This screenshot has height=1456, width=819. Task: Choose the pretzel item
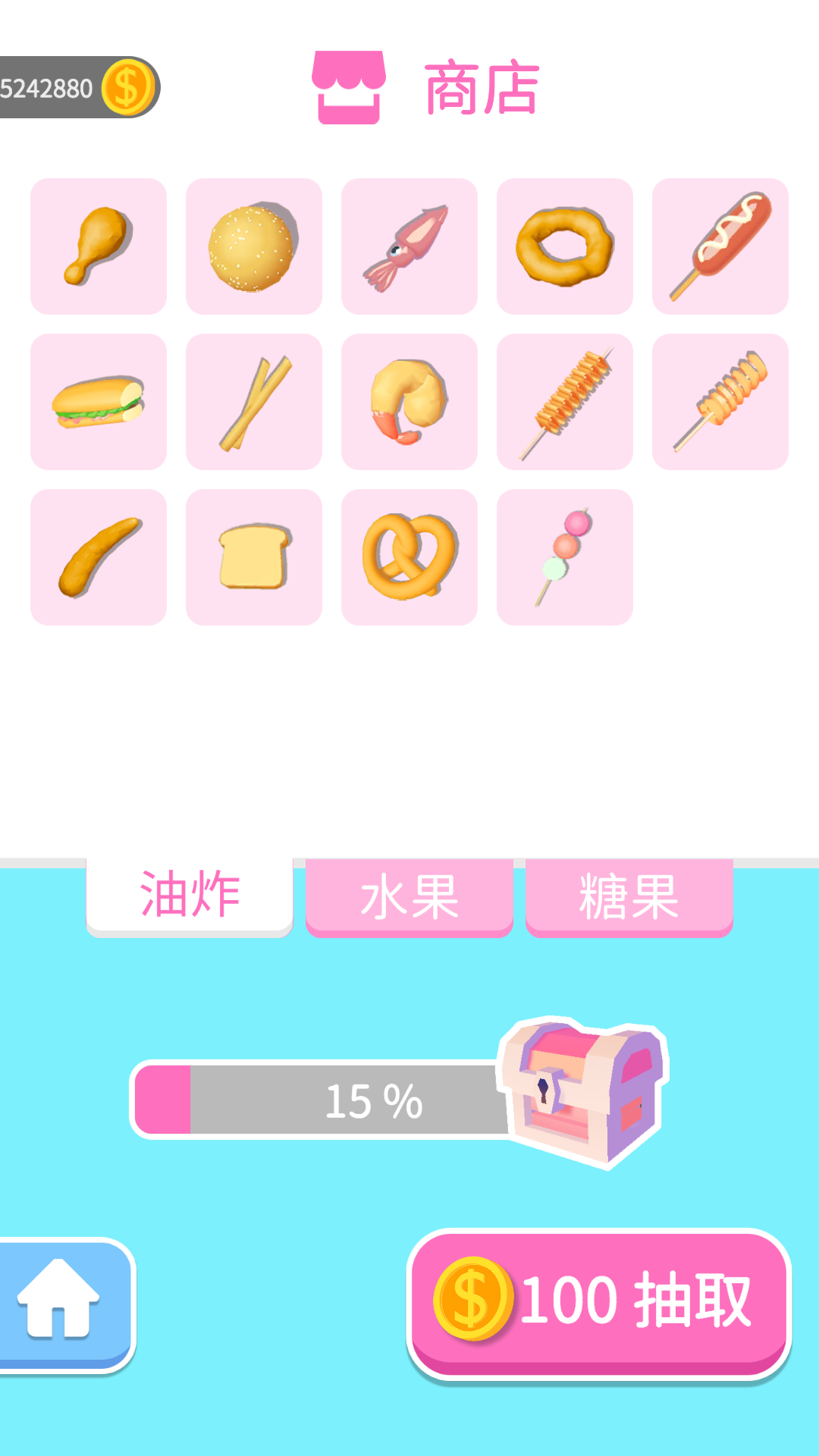[409, 557]
